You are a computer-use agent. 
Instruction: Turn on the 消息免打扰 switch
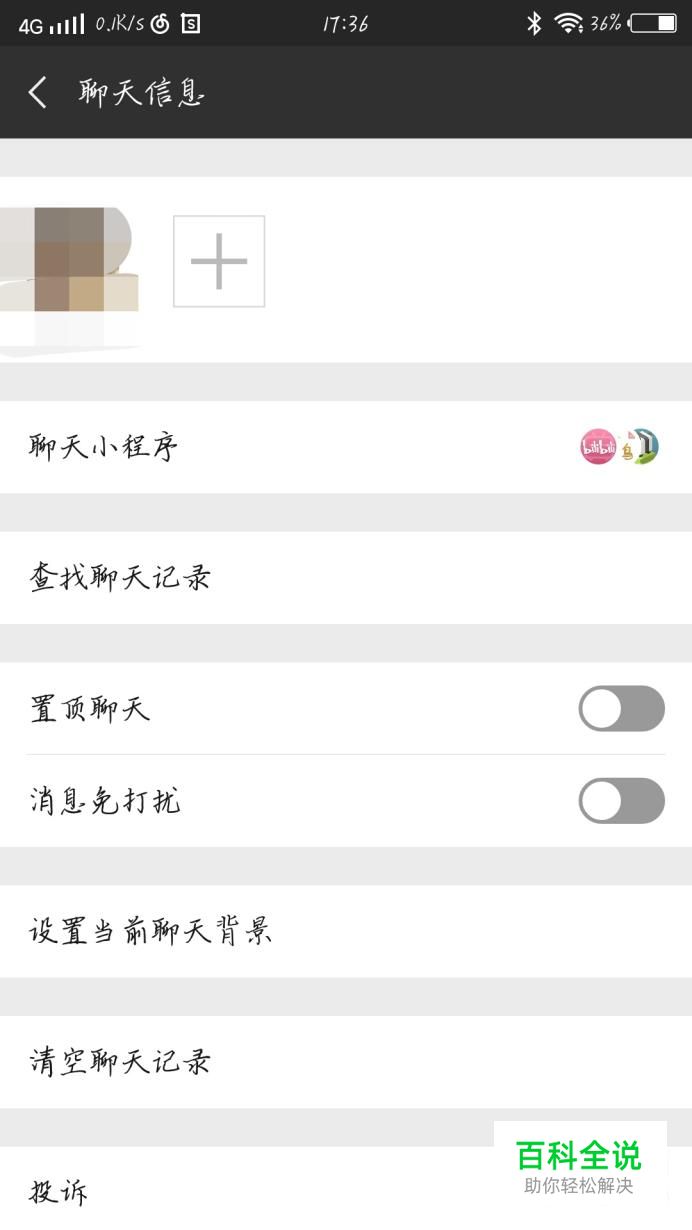point(621,801)
